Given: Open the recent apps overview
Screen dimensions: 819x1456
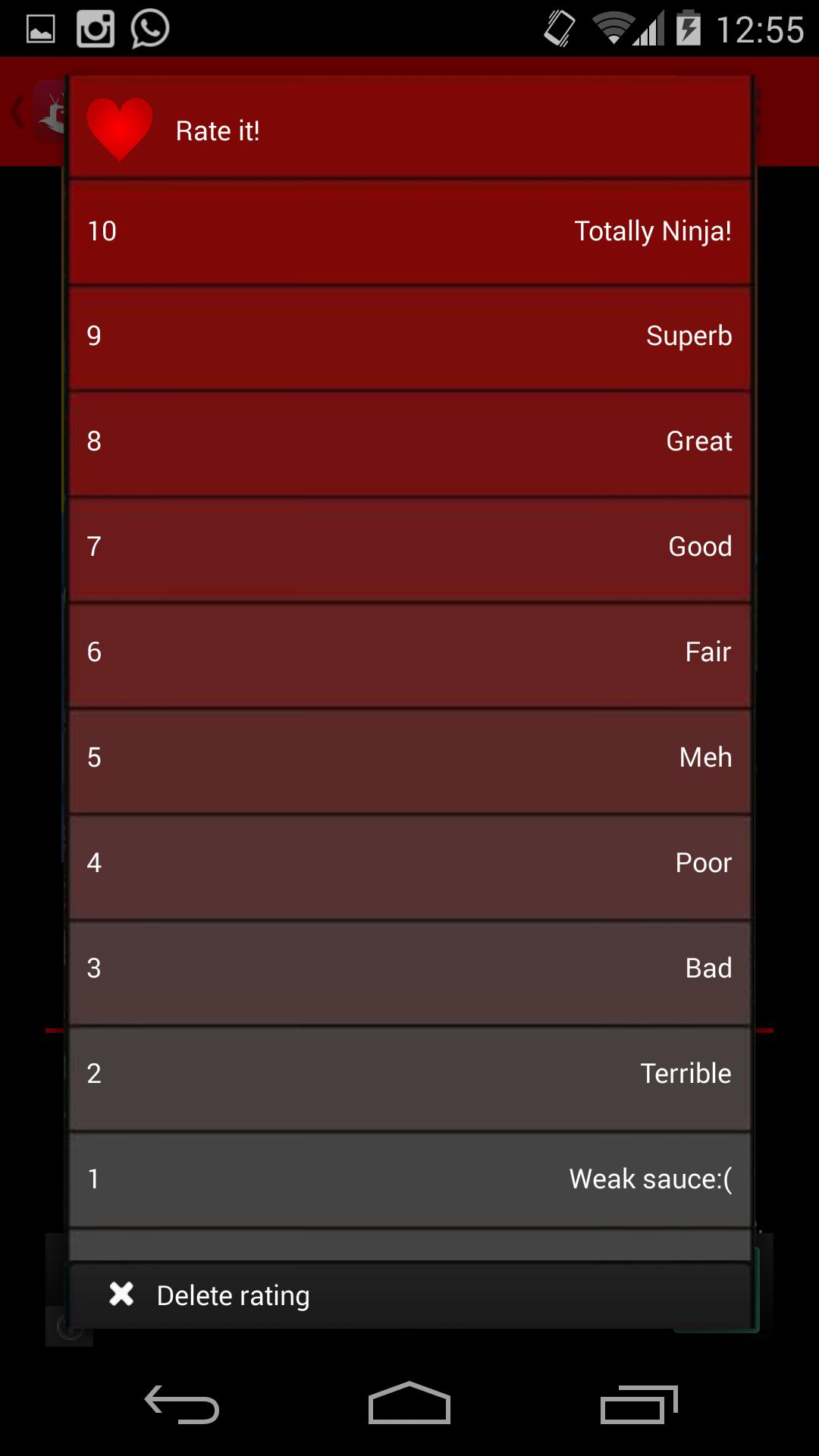Looking at the screenshot, I should point(639,1404).
